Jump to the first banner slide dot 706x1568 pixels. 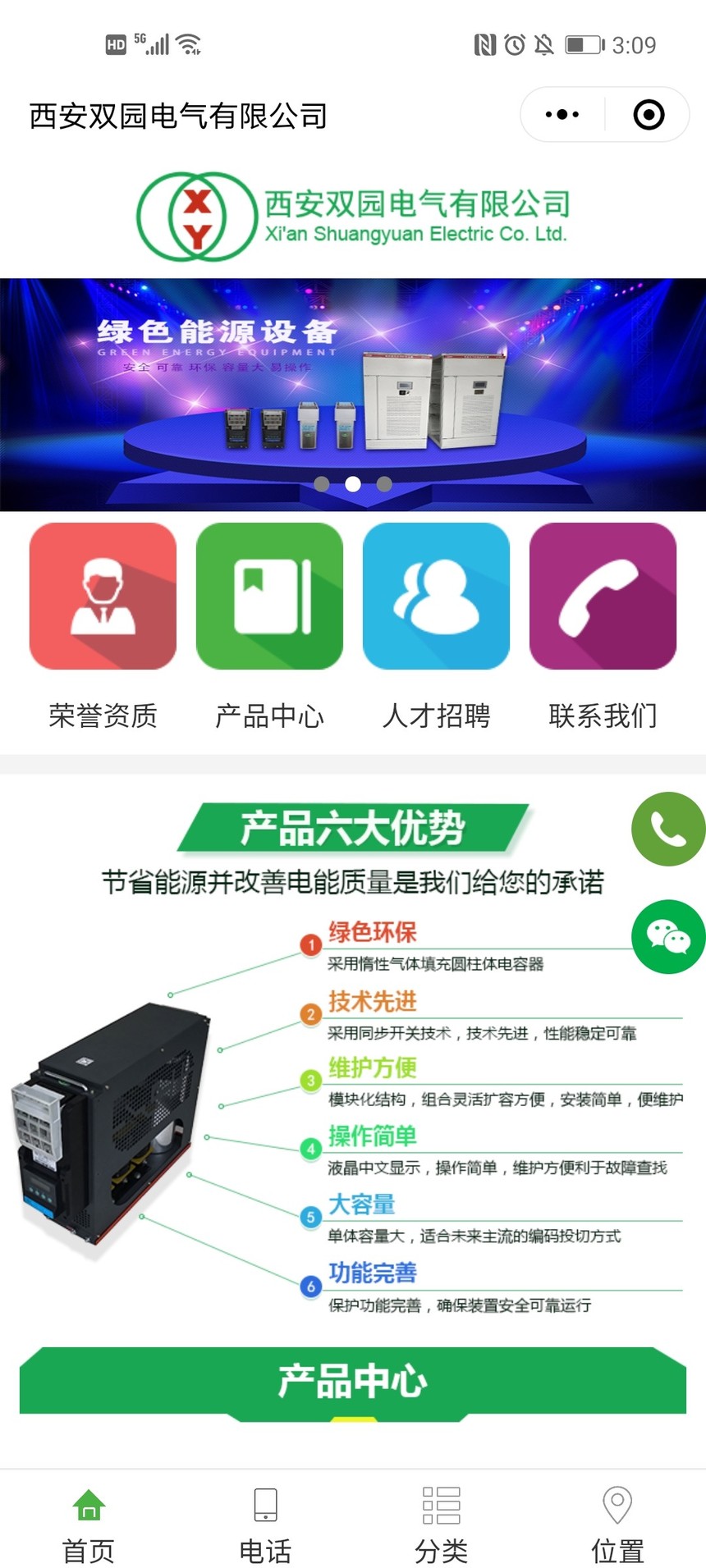tap(322, 484)
